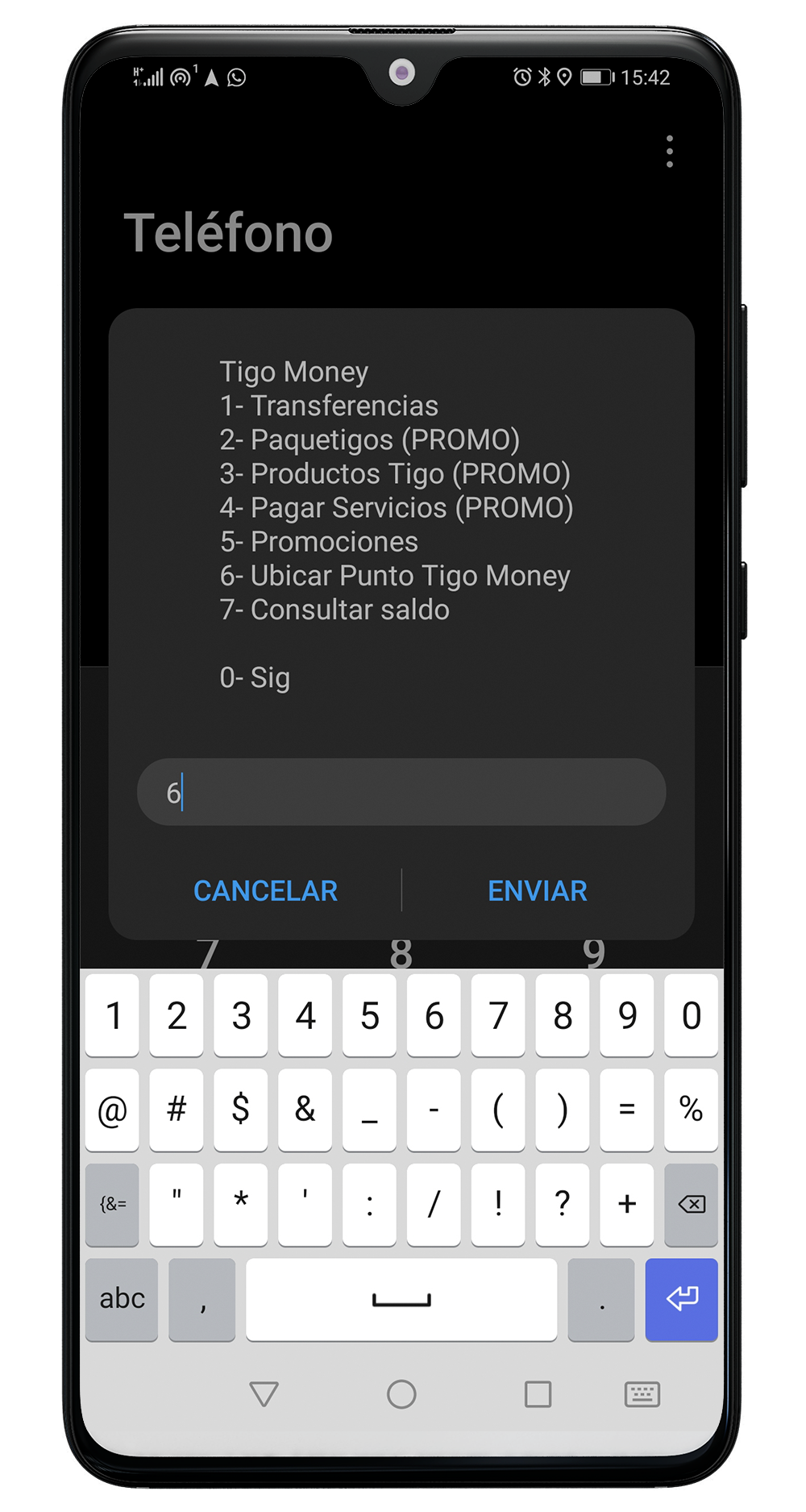The height and width of the screenshot is (1512, 806).
Task: Type digit 1 on the keyboard
Action: click(113, 1015)
